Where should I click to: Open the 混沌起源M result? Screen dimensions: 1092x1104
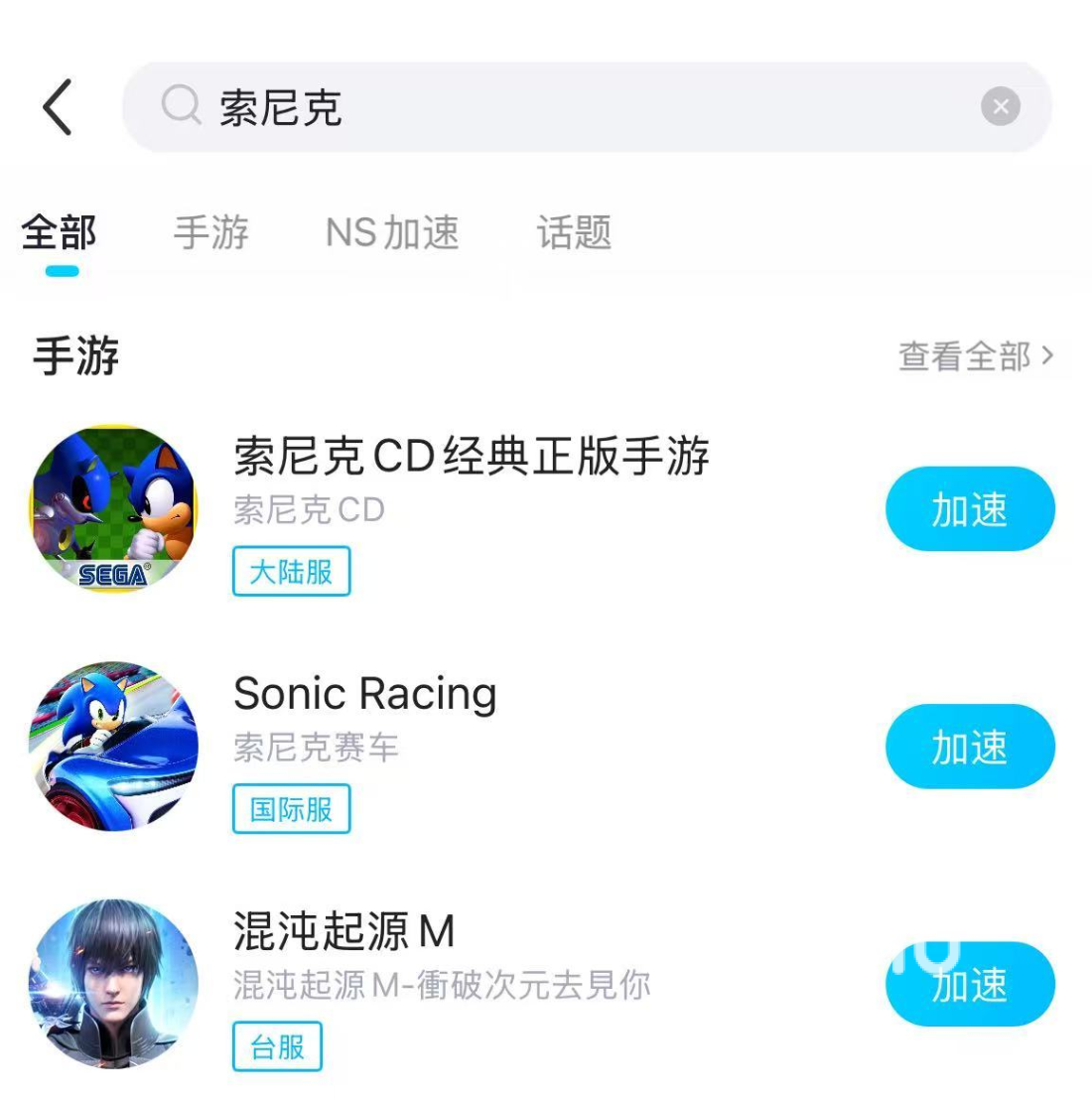343,931
